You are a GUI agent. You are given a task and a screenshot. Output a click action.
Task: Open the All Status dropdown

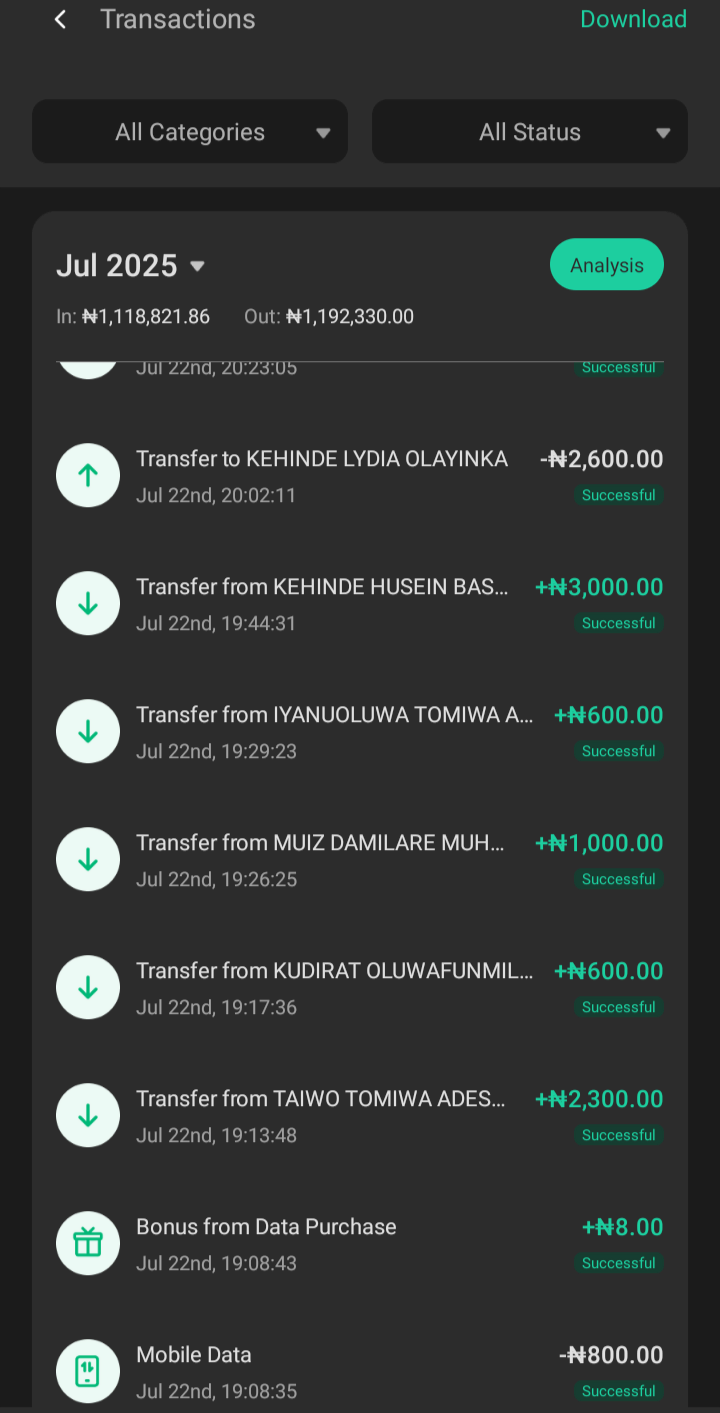[x=529, y=131]
